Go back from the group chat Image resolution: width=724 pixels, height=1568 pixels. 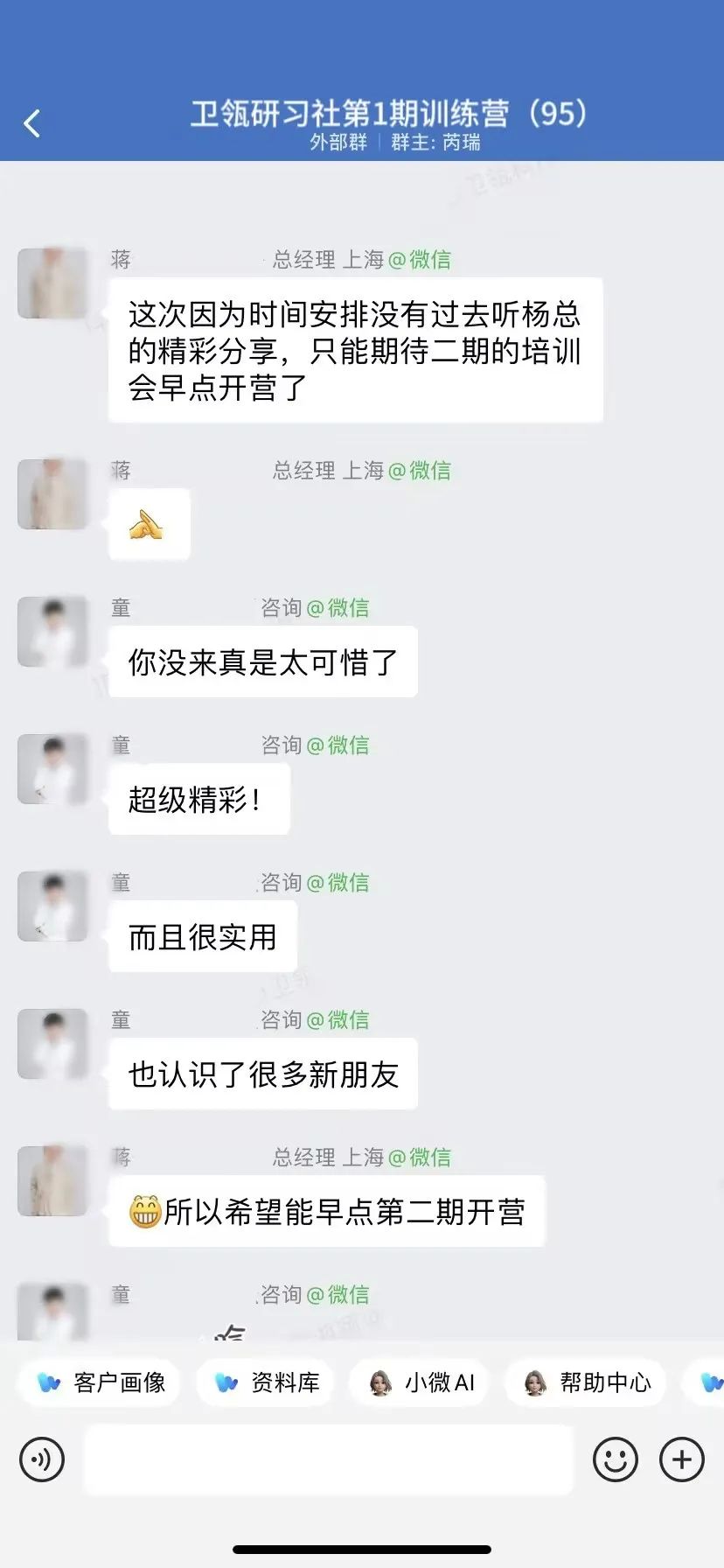pos(32,123)
